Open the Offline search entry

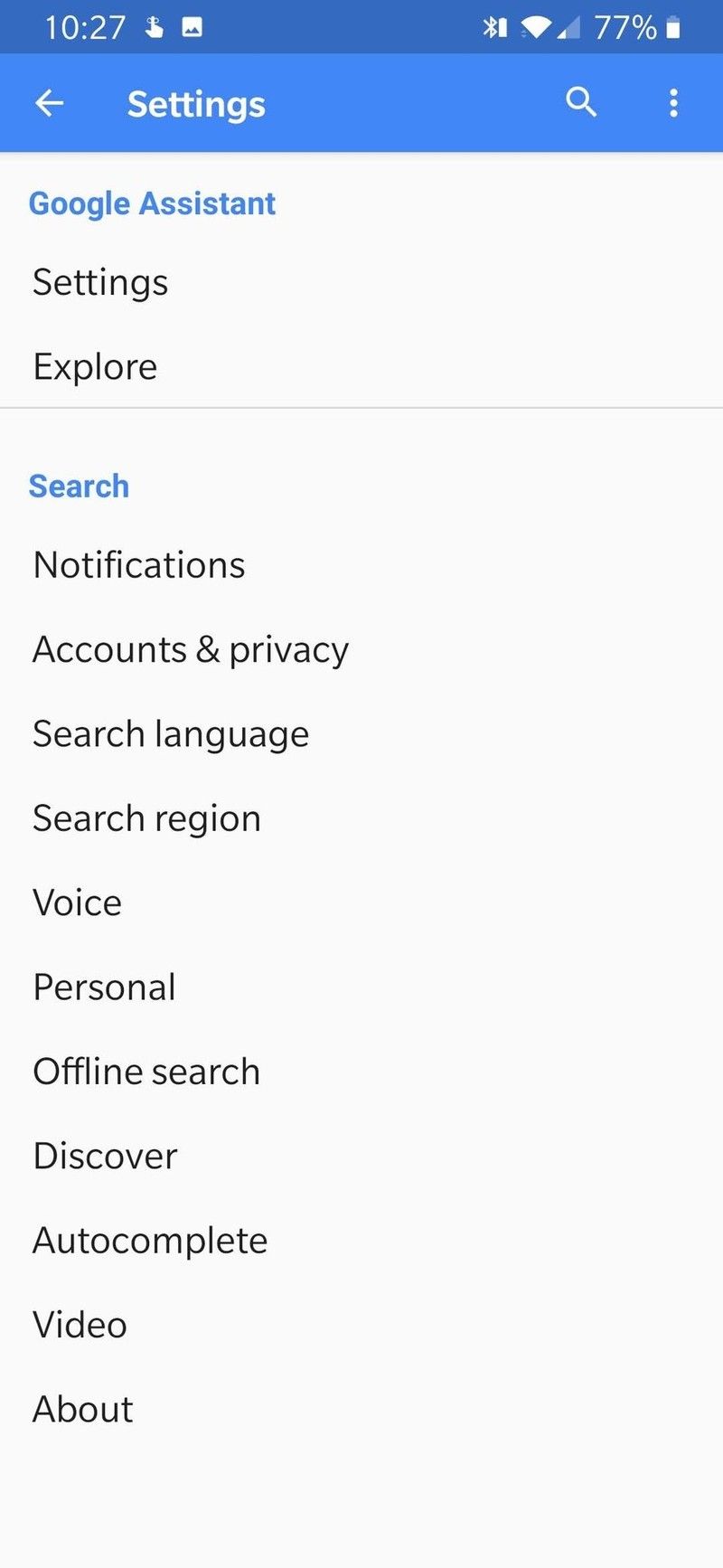tap(146, 1071)
